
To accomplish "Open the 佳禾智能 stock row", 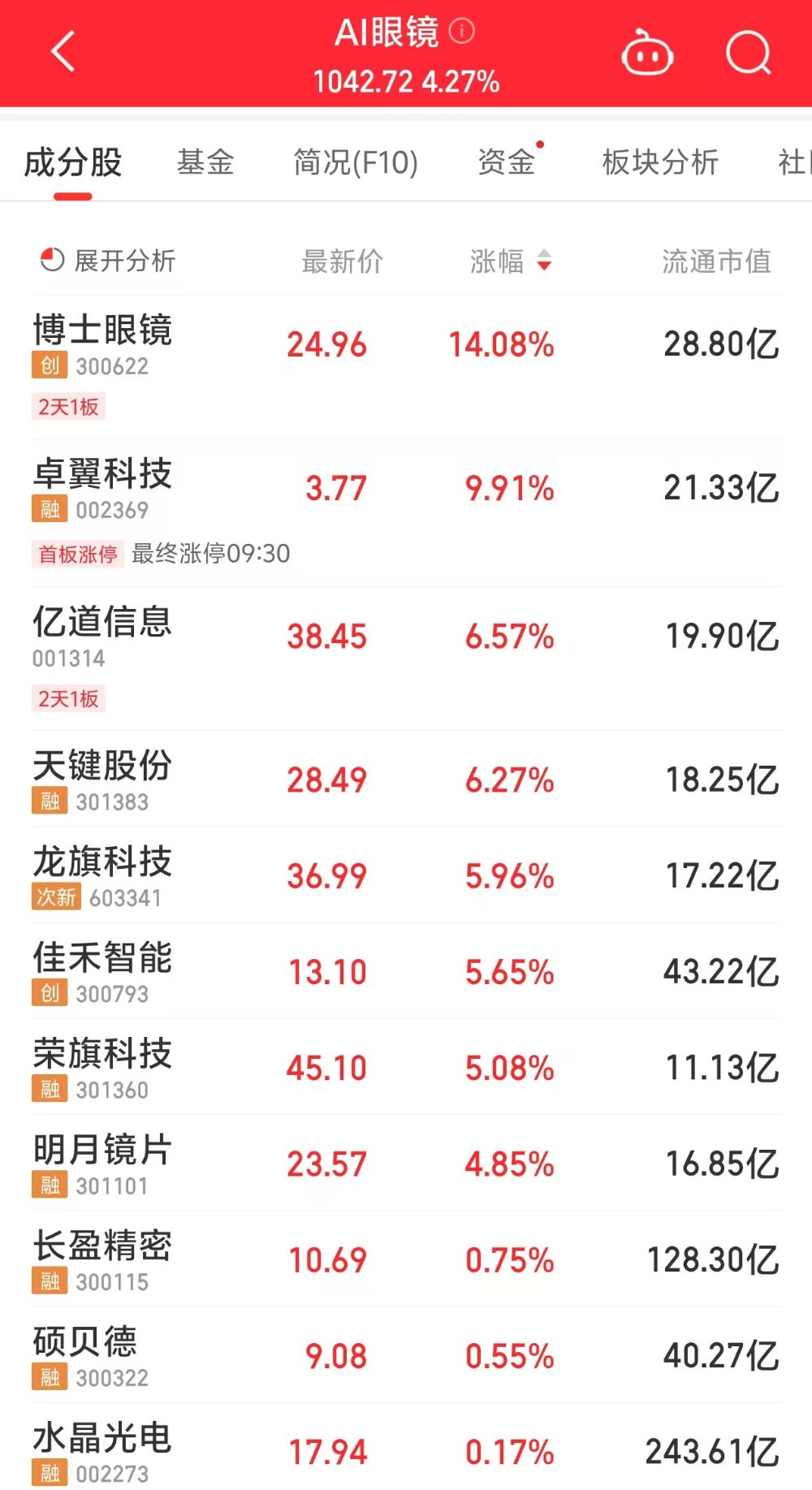I will (x=406, y=971).
